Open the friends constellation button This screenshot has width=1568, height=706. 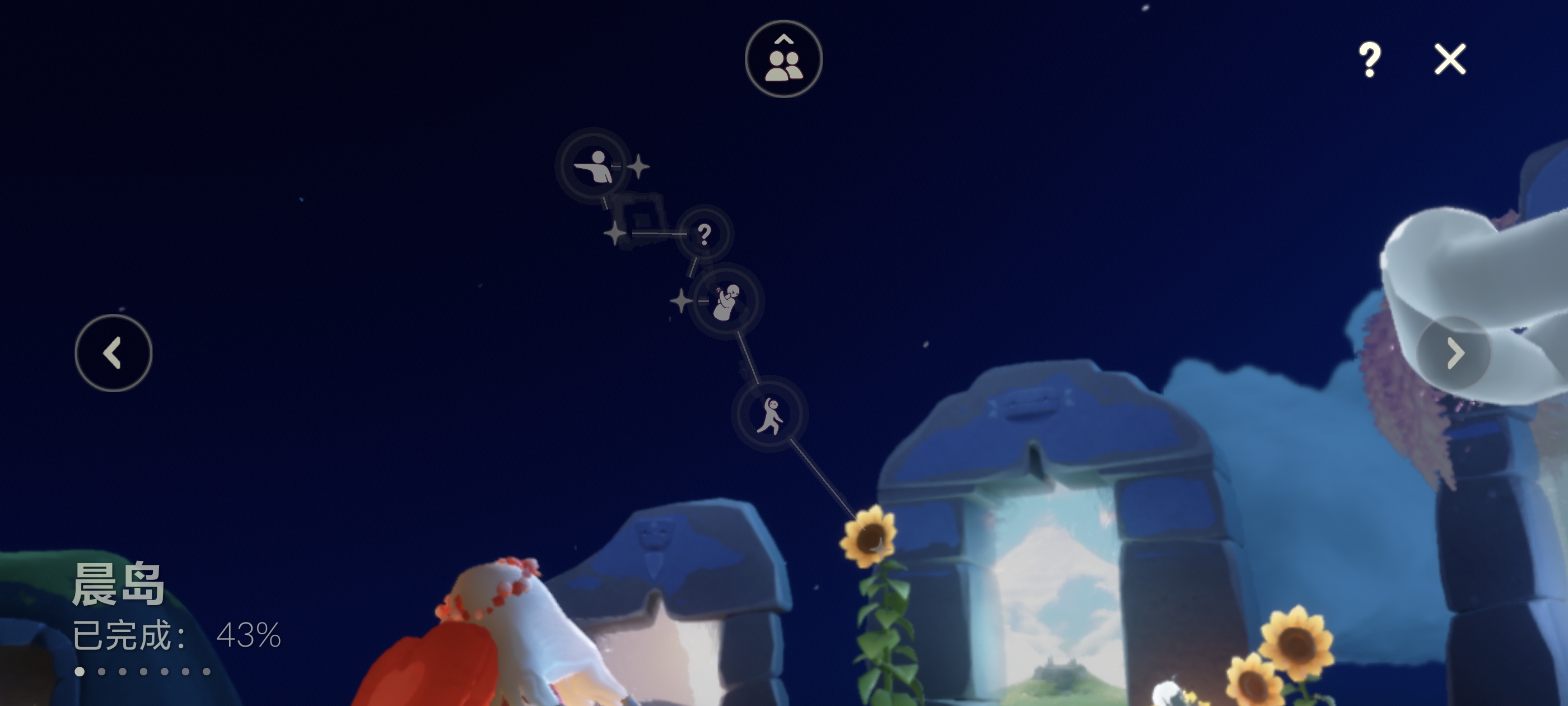pyautogui.click(x=783, y=59)
